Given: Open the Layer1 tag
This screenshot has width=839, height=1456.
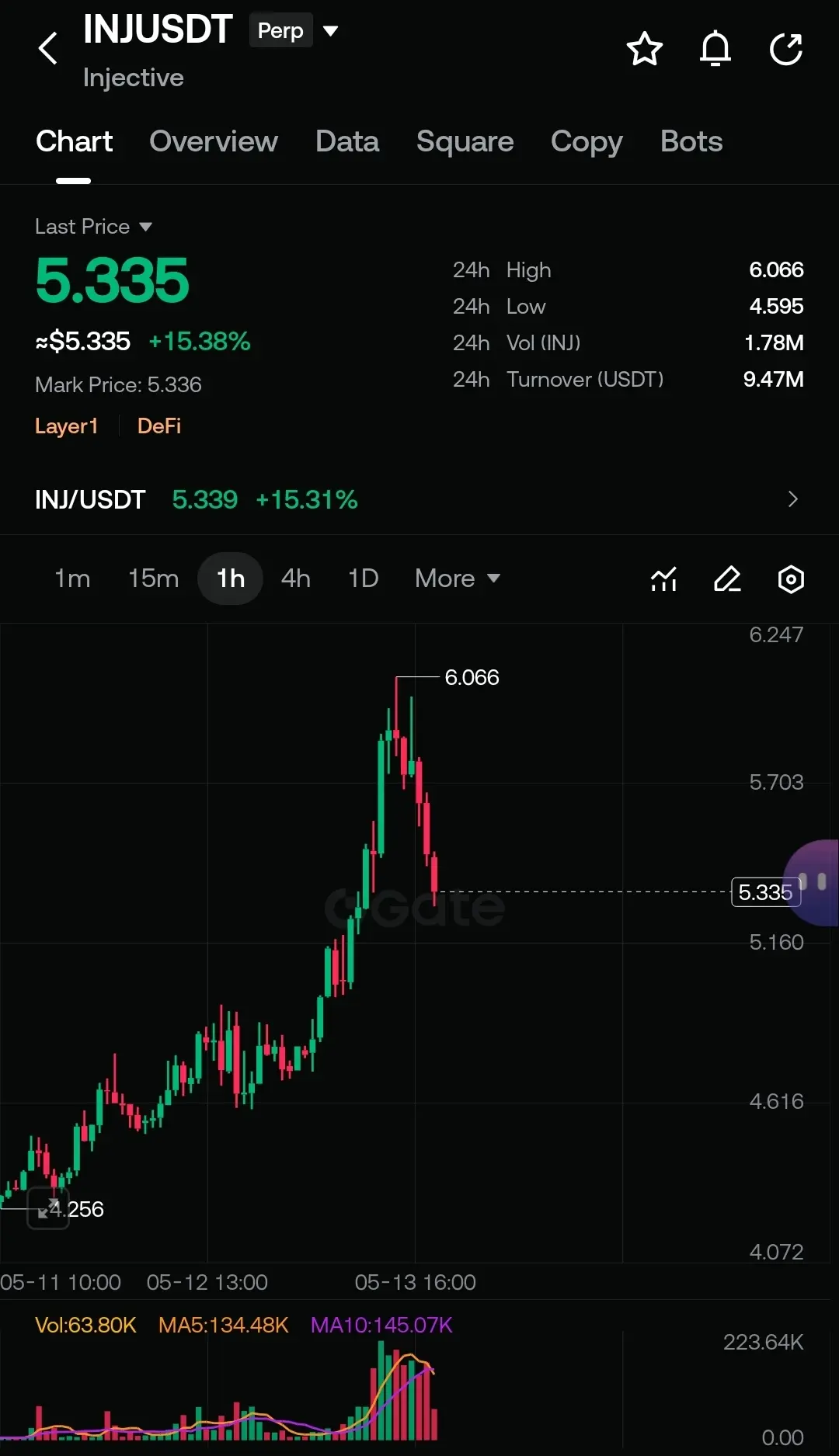Looking at the screenshot, I should (x=67, y=426).
